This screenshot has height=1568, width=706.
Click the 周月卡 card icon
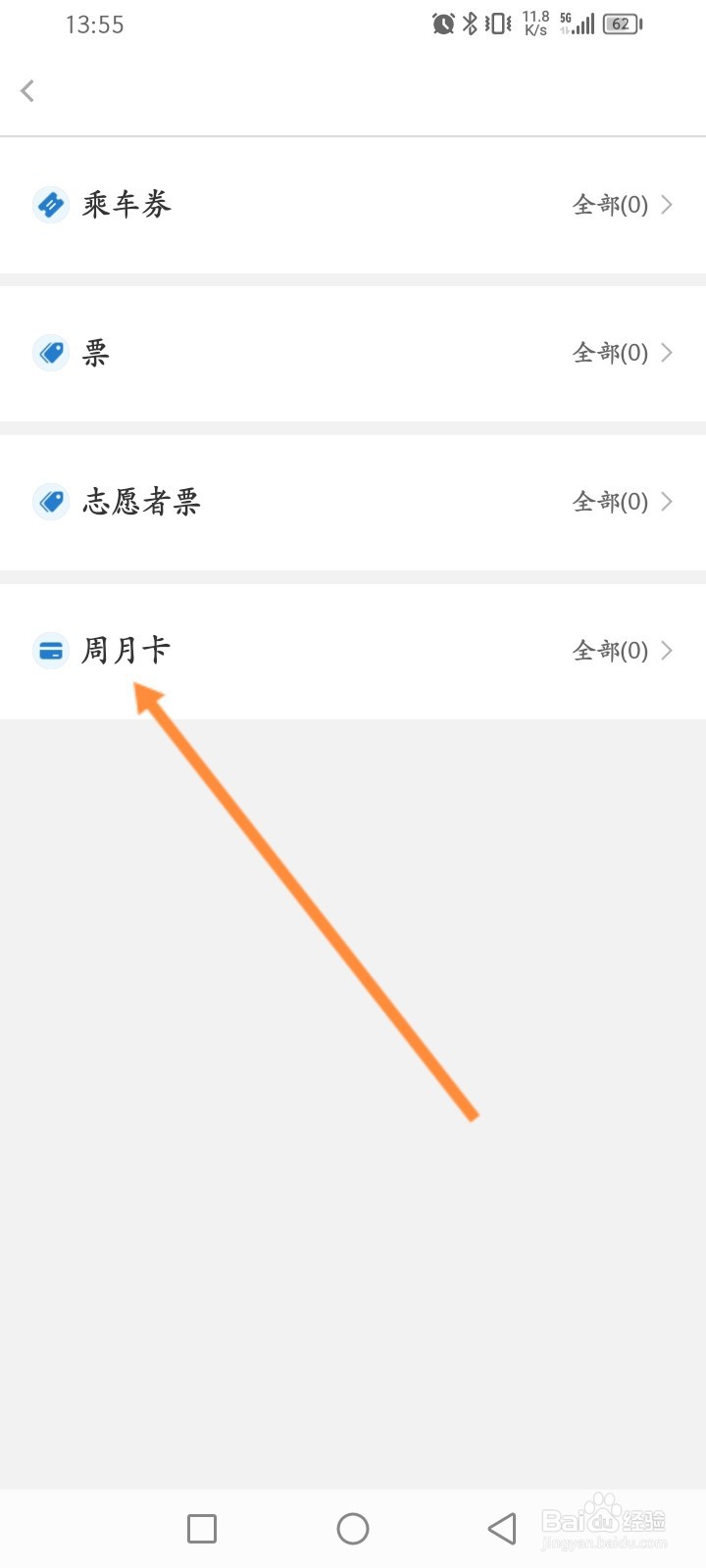point(50,650)
